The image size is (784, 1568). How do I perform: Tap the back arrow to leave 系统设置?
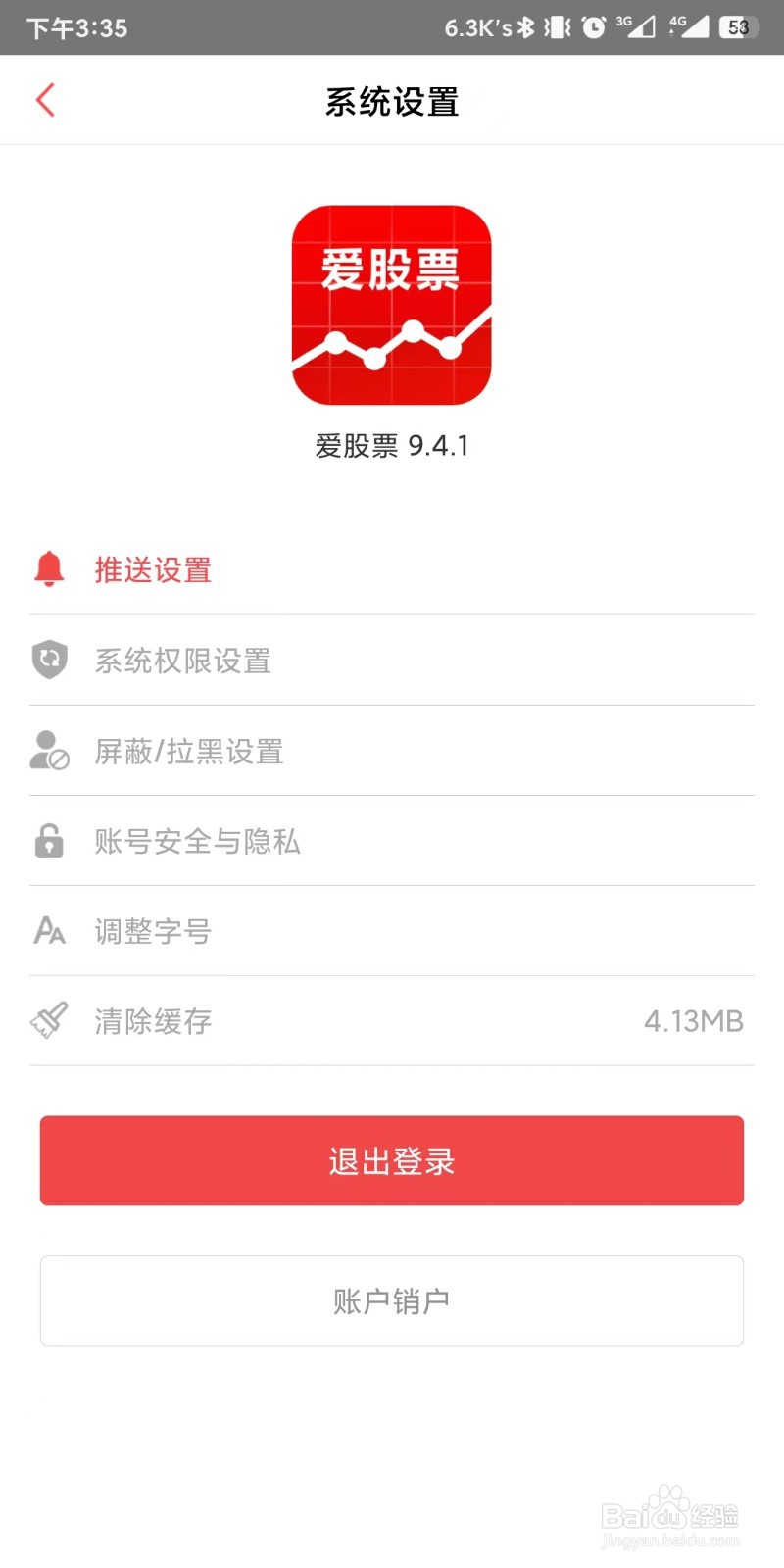coord(44,100)
